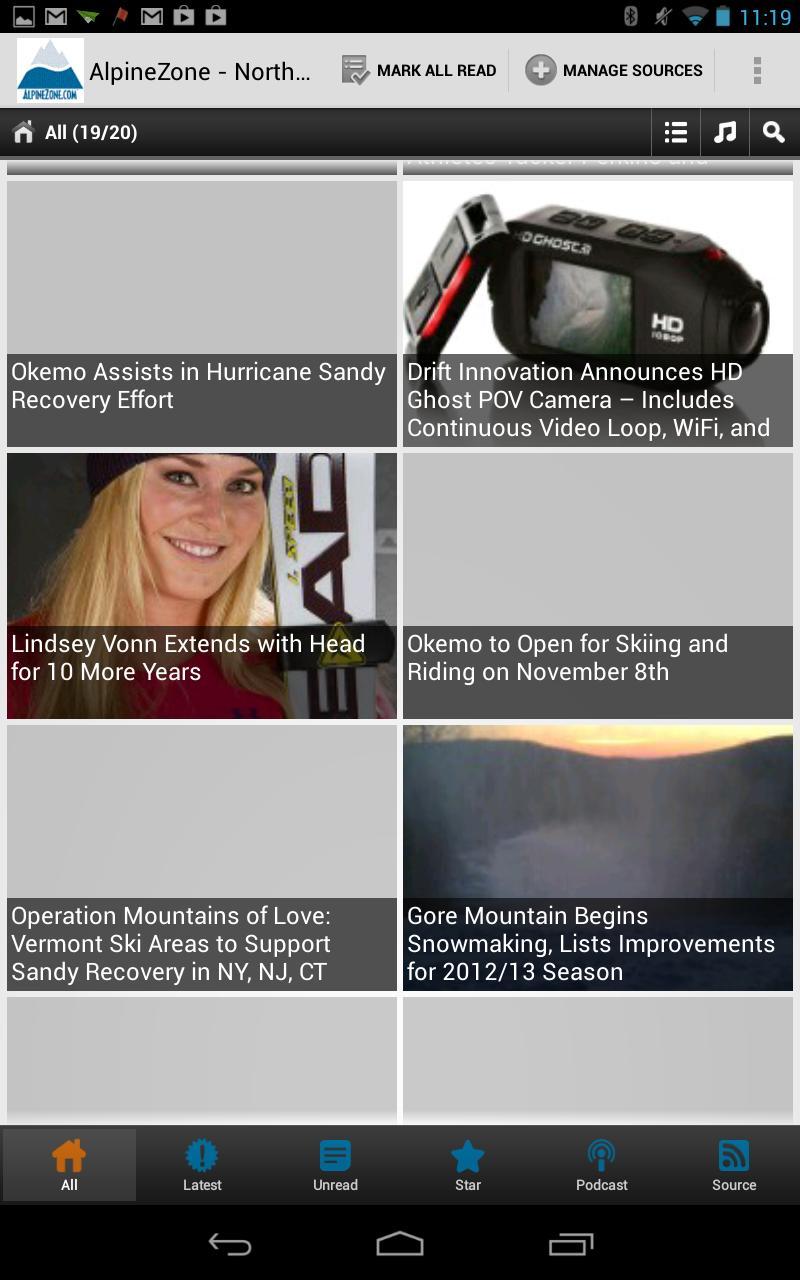Switch to the Latest tab
Image resolution: width=800 pixels, height=1280 pixels.
tap(202, 1166)
